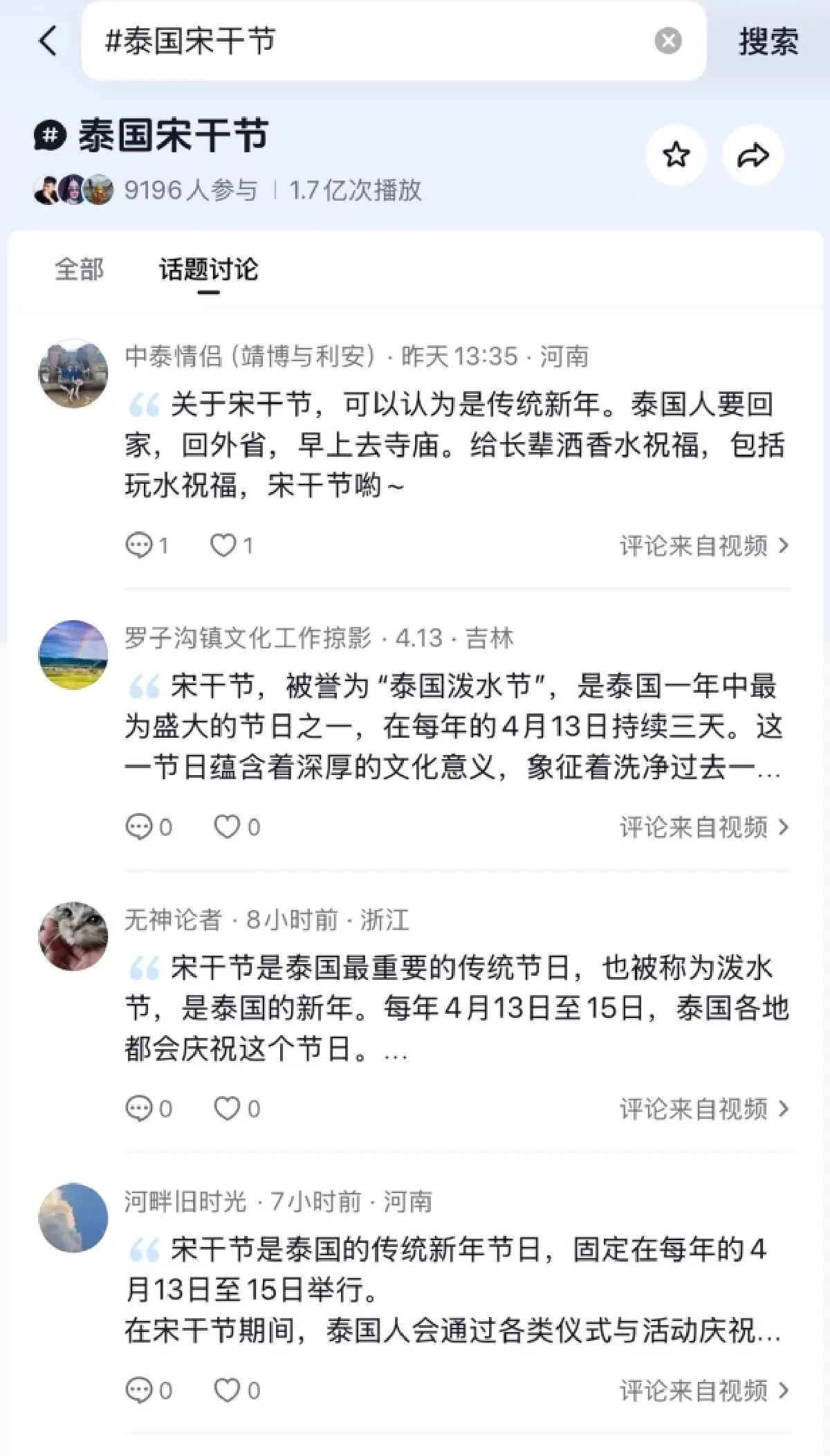View source video for 罗子沟镇文化工作掠影's comment
The image size is (830, 1456).
(703, 827)
